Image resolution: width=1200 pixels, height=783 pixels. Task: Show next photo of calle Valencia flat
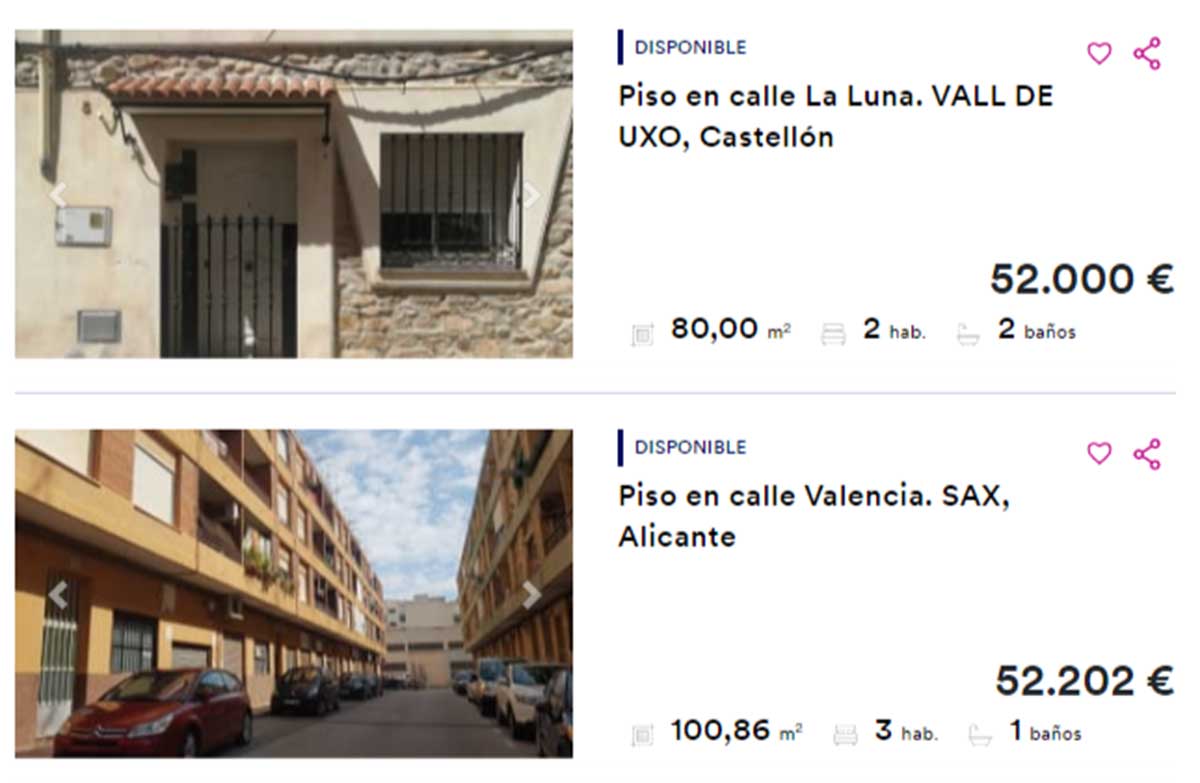point(531,595)
